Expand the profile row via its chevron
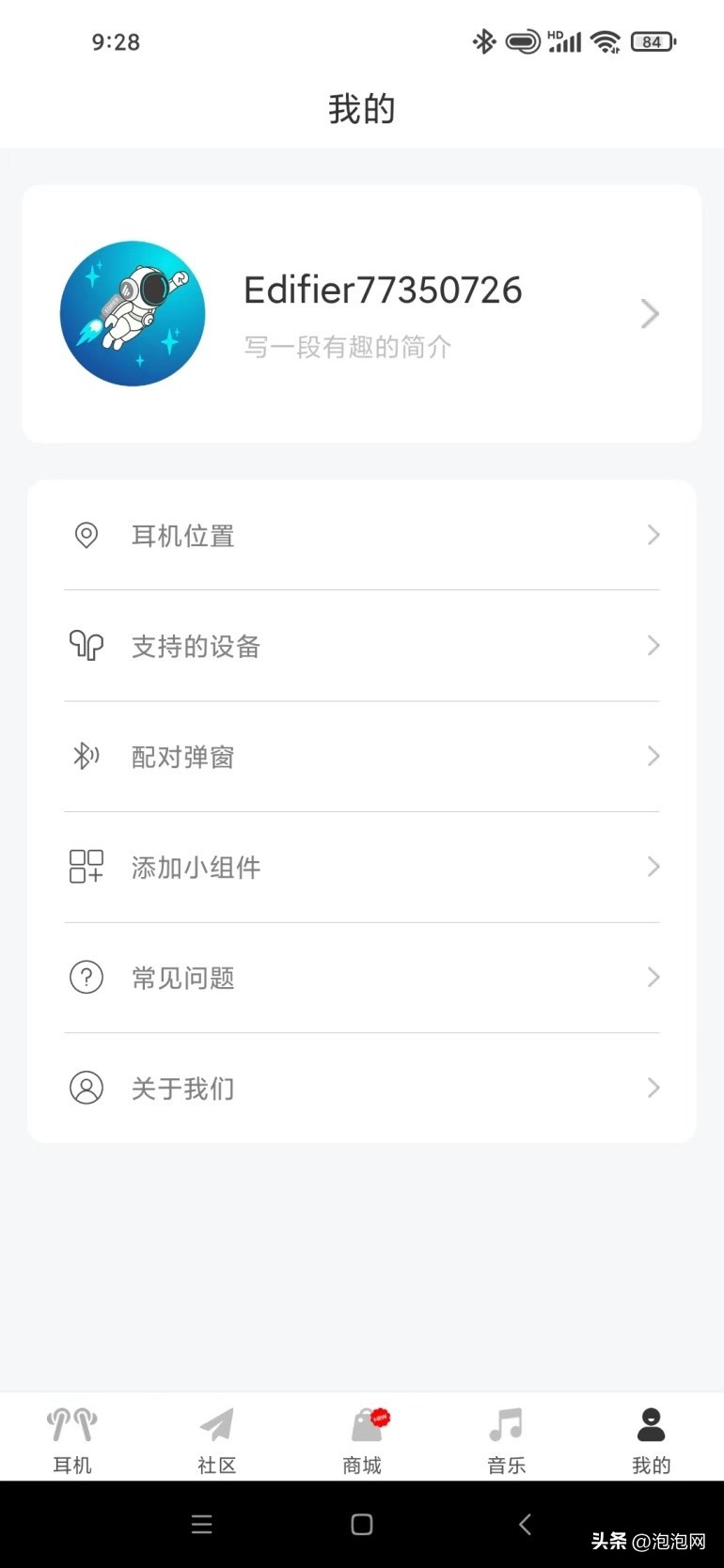The width and height of the screenshot is (724, 1568). pos(649,314)
